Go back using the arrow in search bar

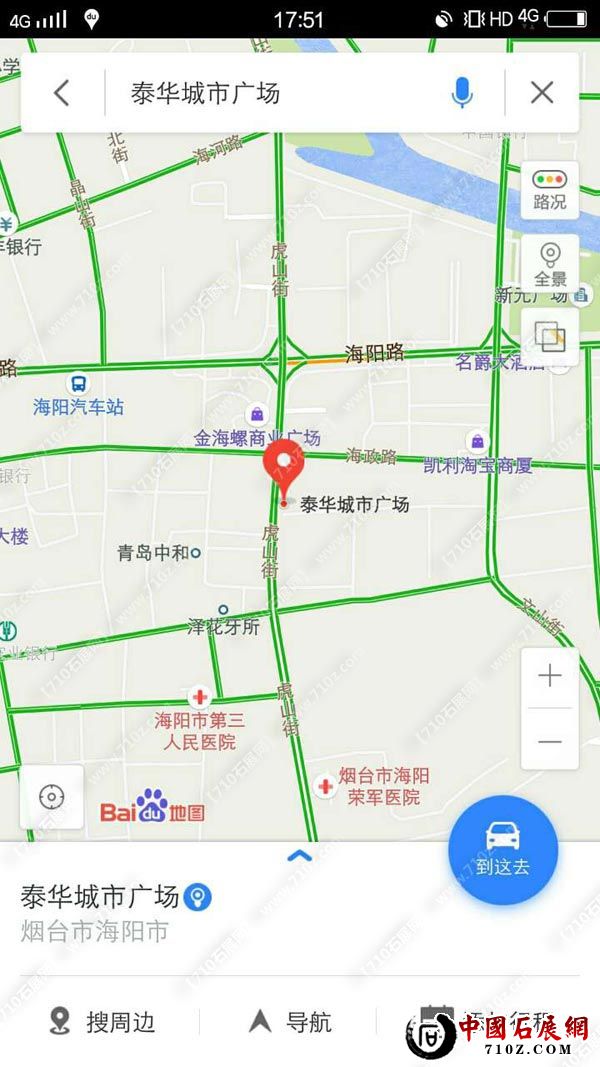tap(62, 93)
